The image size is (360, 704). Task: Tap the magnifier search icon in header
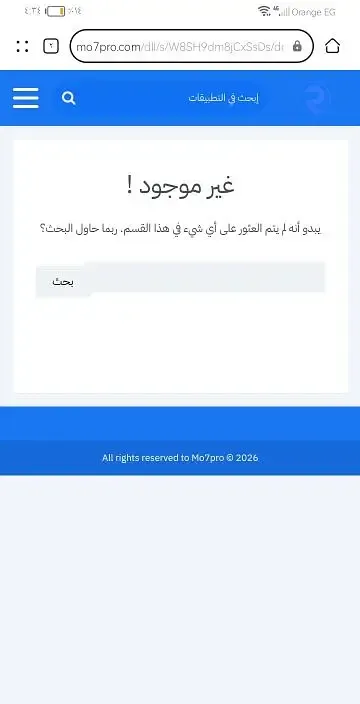(68, 98)
